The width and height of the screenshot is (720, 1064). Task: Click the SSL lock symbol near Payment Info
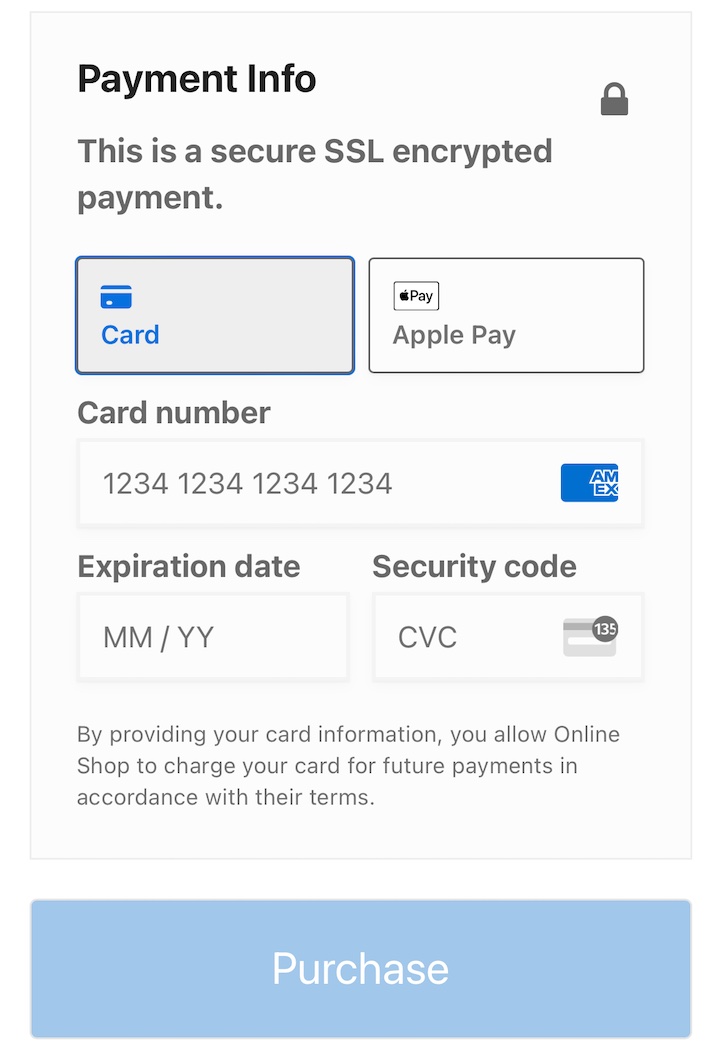pos(613,99)
